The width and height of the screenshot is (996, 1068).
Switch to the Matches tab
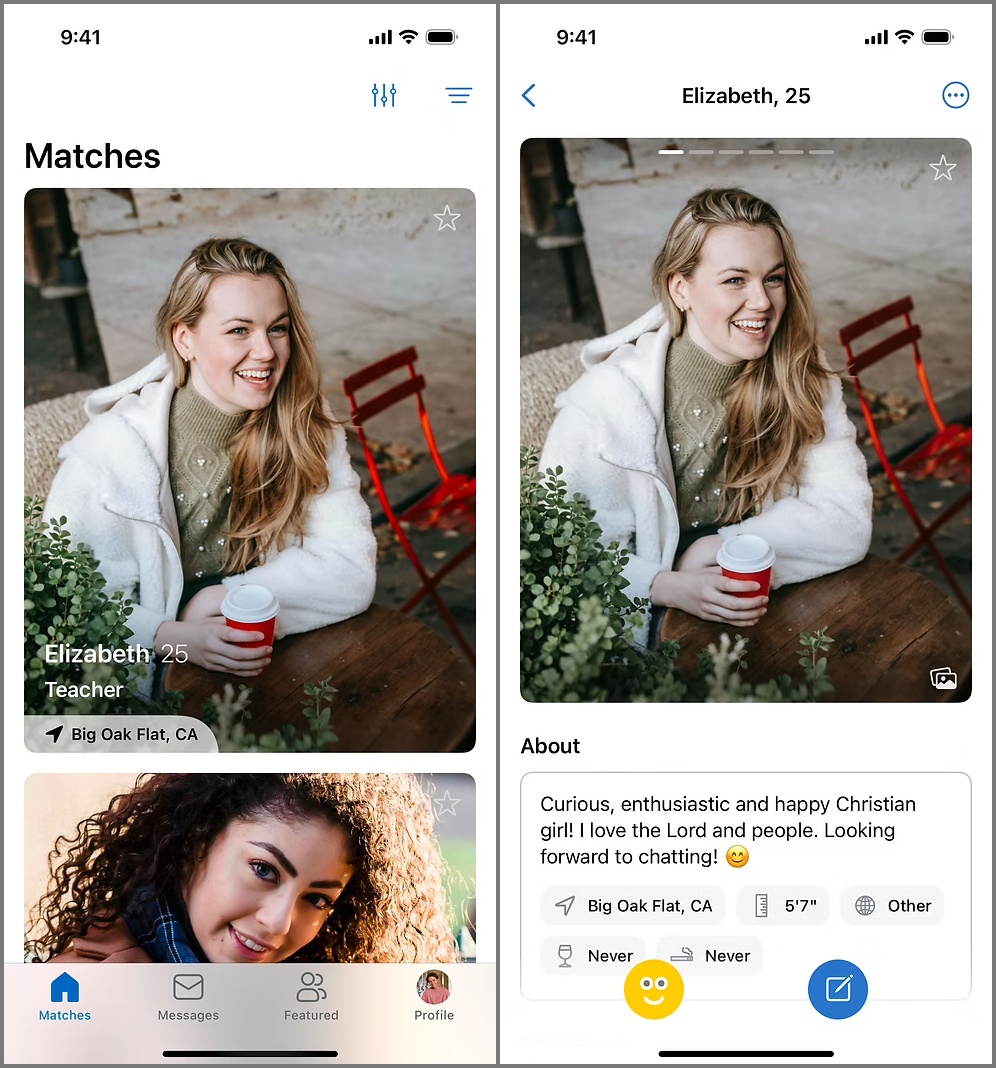[x=65, y=997]
